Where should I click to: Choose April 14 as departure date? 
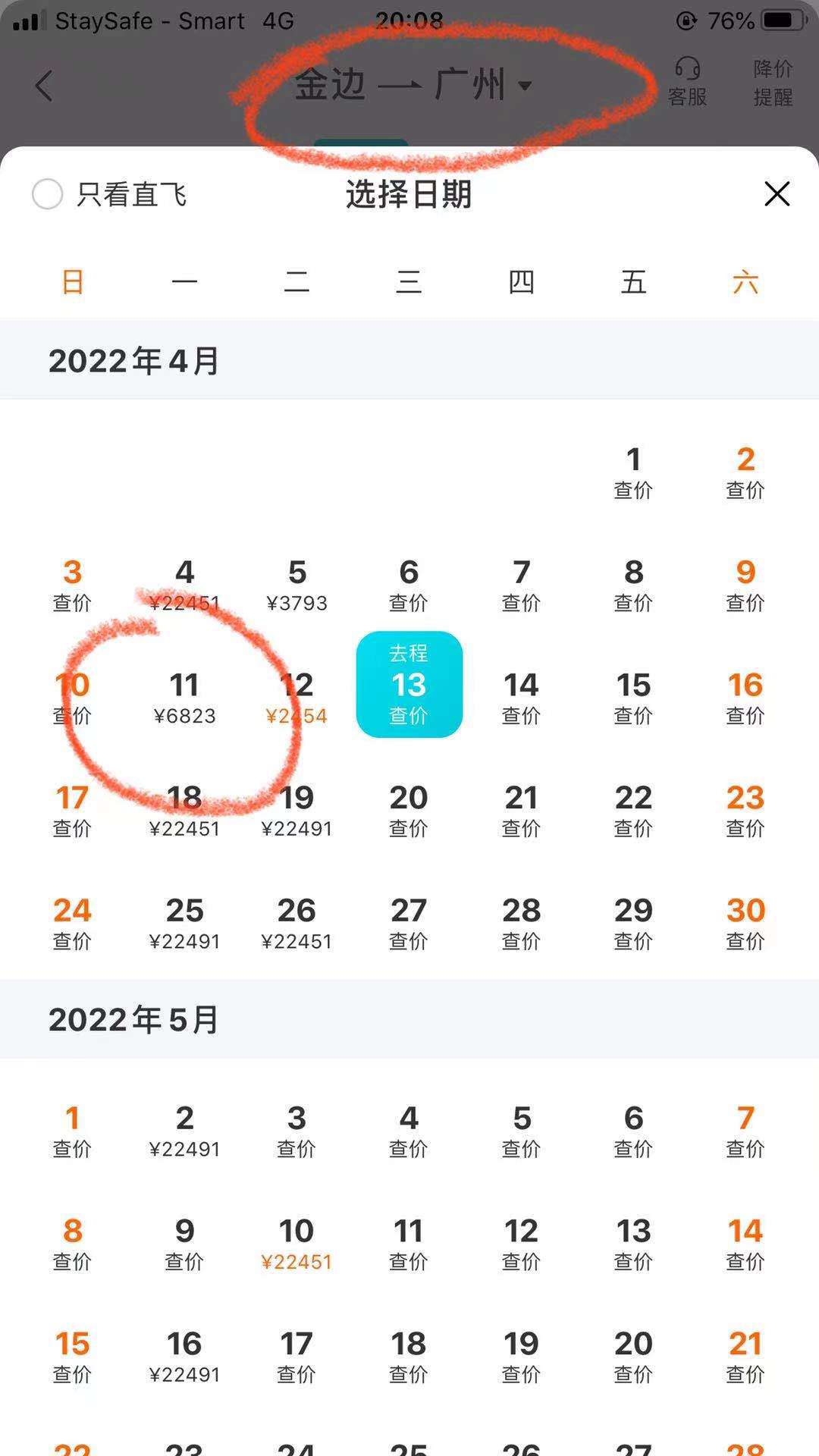pyautogui.click(x=521, y=698)
